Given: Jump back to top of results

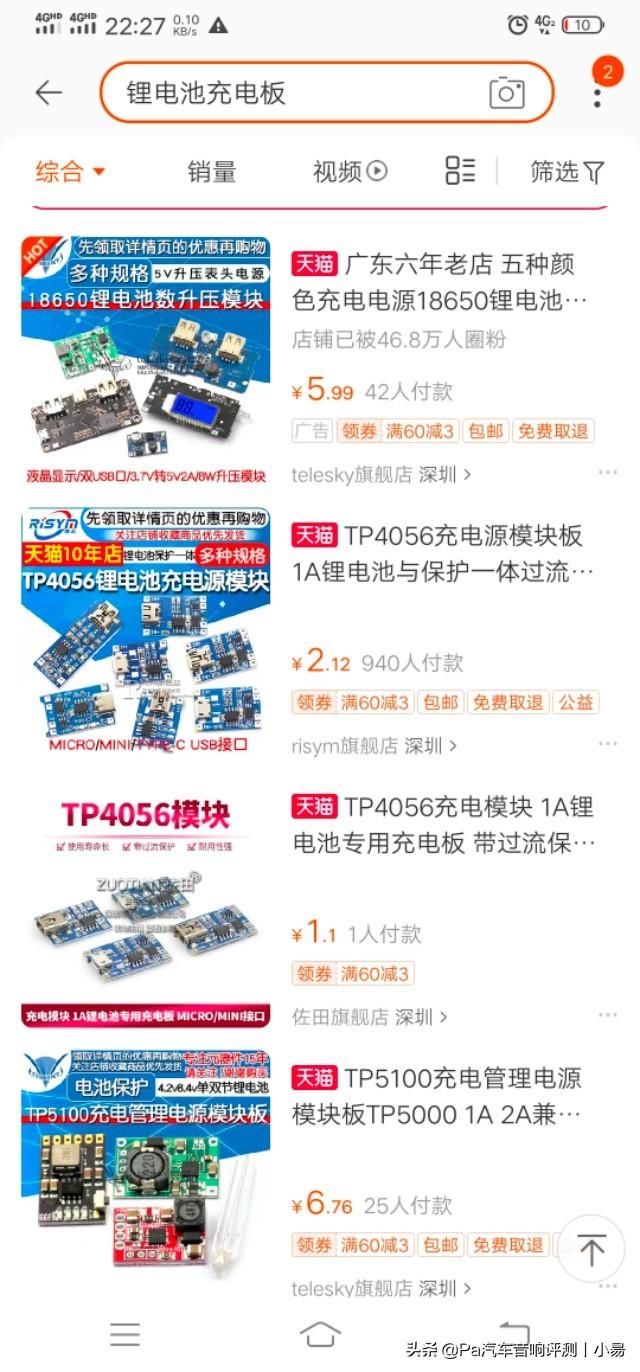Looking at the screenshot, I should tap(591, 1249).
